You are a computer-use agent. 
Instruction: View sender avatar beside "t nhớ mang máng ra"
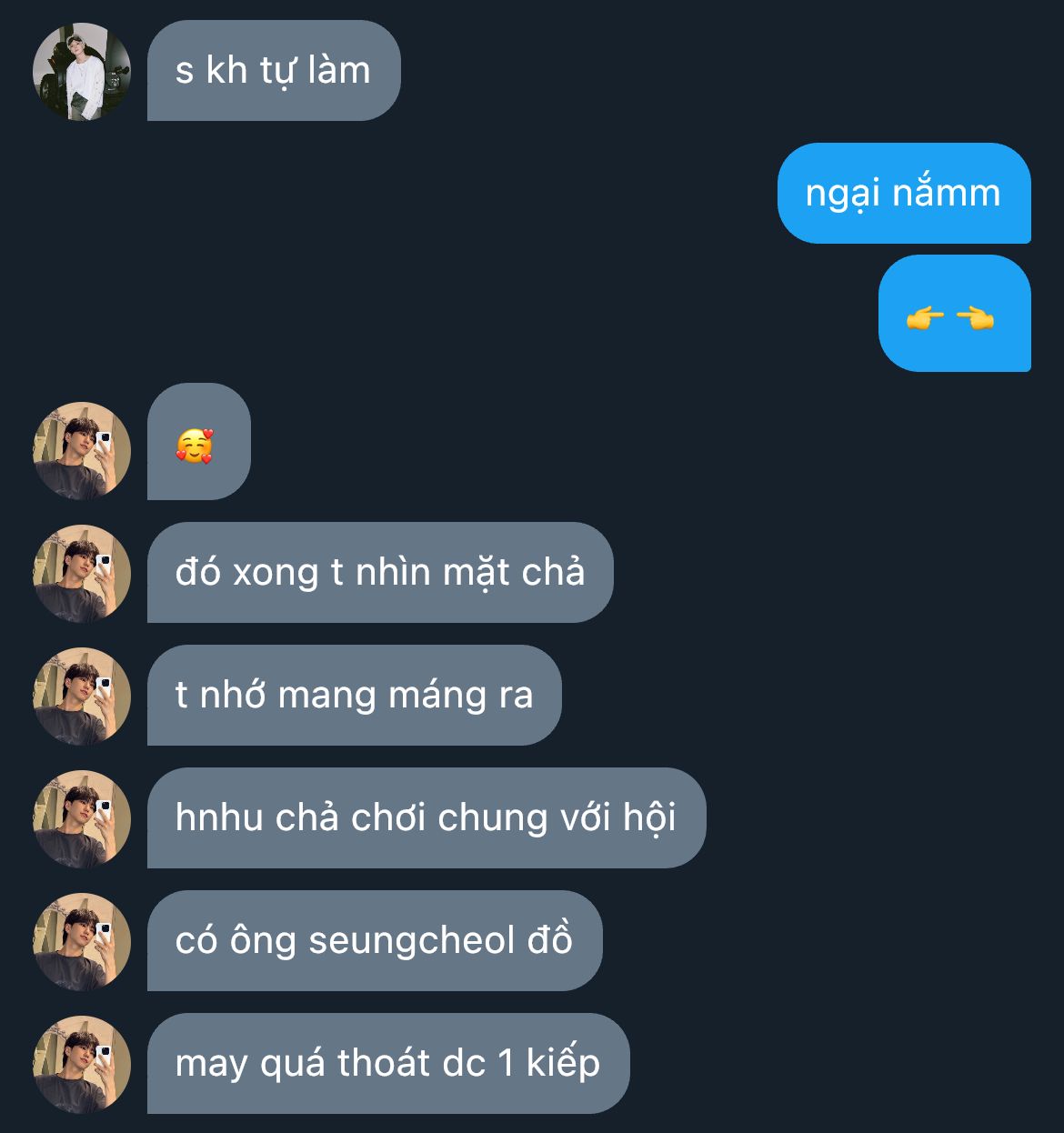point(82,697)
